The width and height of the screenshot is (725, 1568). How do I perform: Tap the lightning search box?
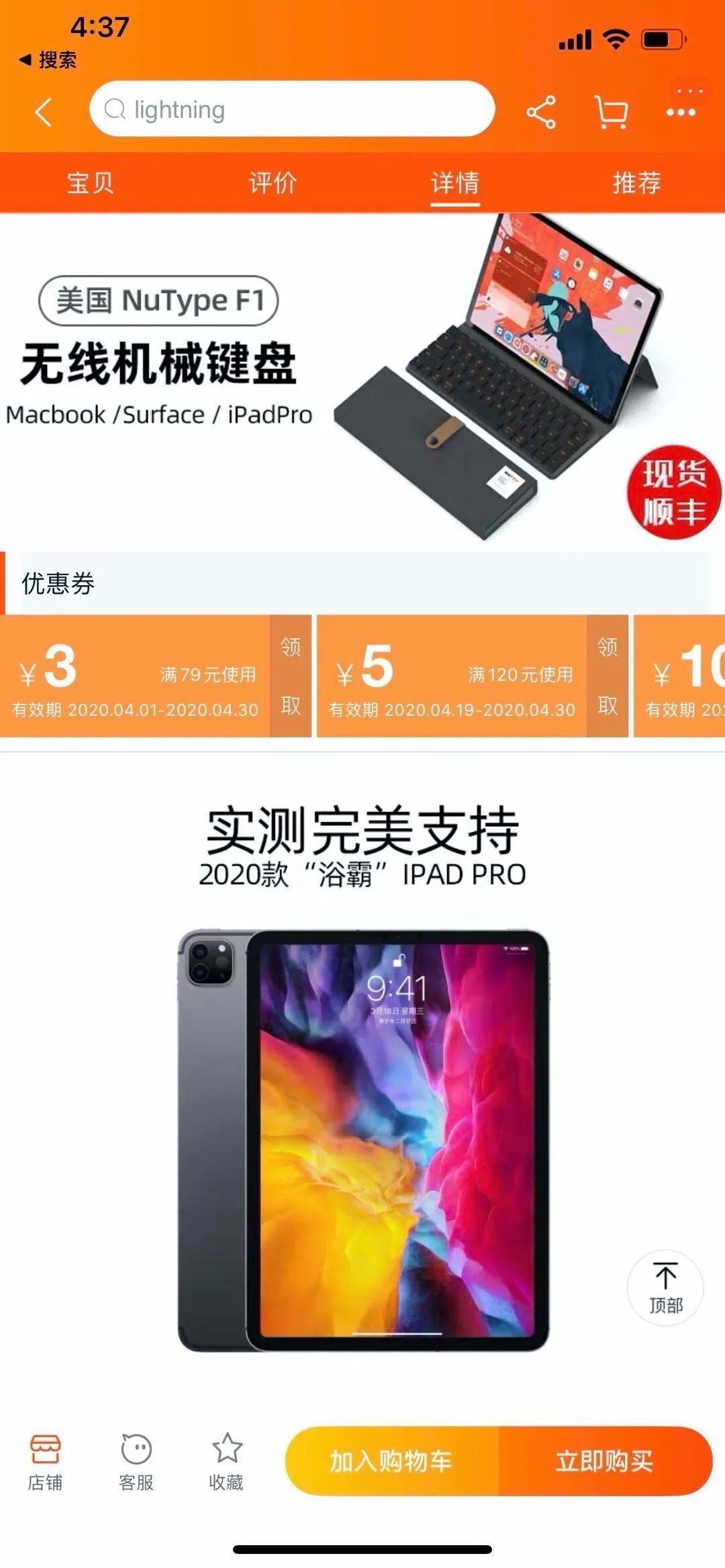pyautogui.click(x=292, y=109)
